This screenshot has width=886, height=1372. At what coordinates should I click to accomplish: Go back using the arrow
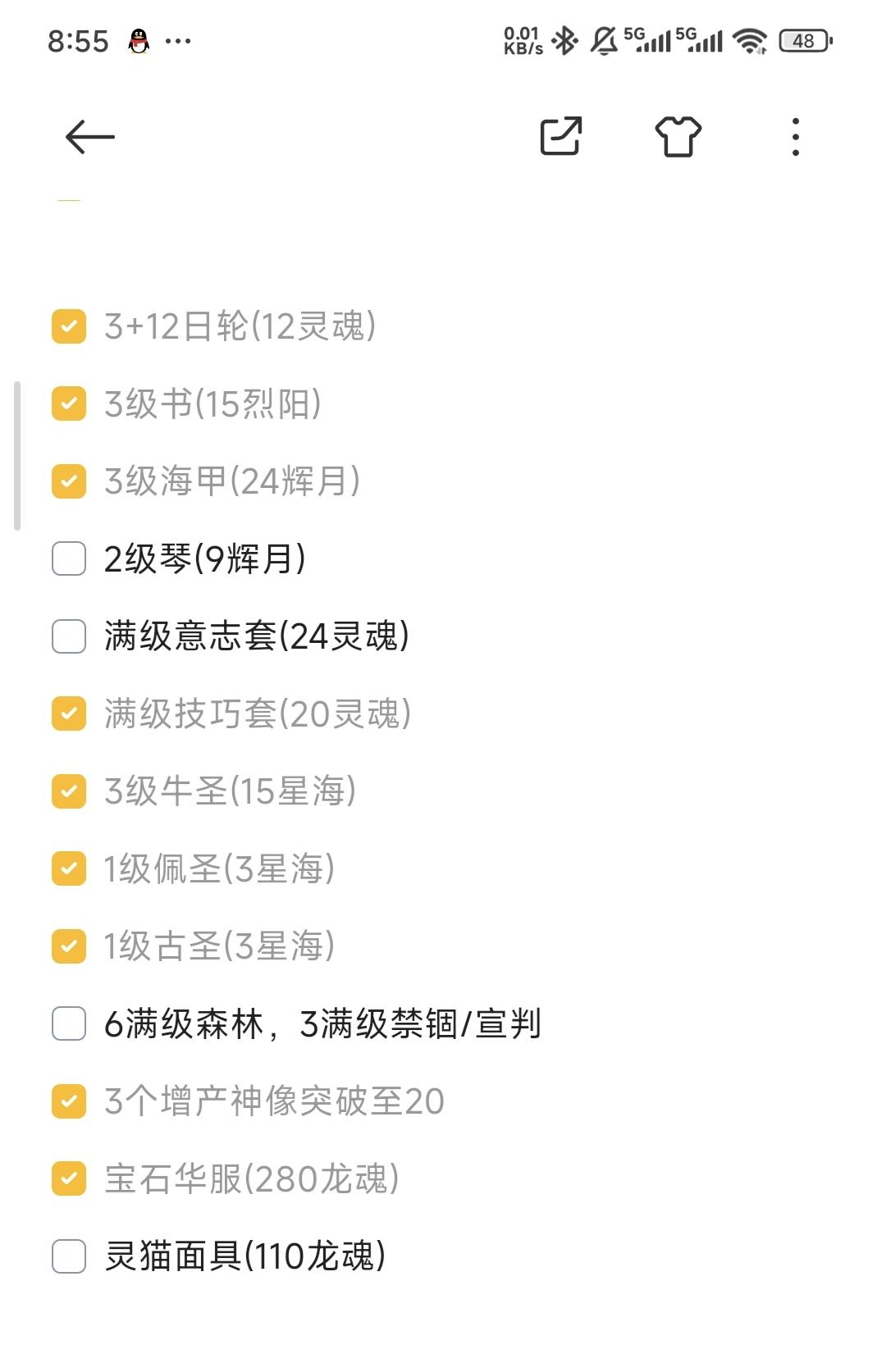point(89,137)
